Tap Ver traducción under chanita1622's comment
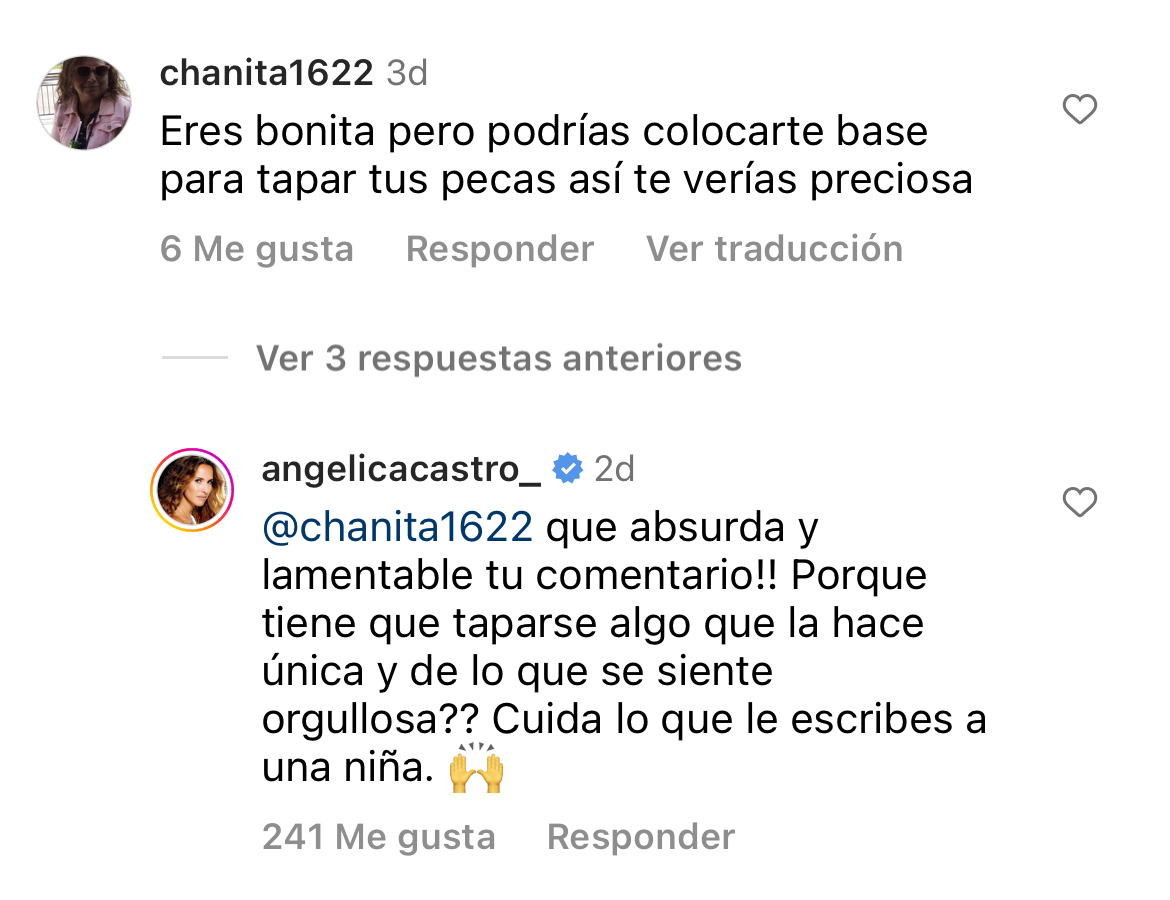Image resolution: width=1170 pixels, height=900 pixels. [x=774, y=249]
